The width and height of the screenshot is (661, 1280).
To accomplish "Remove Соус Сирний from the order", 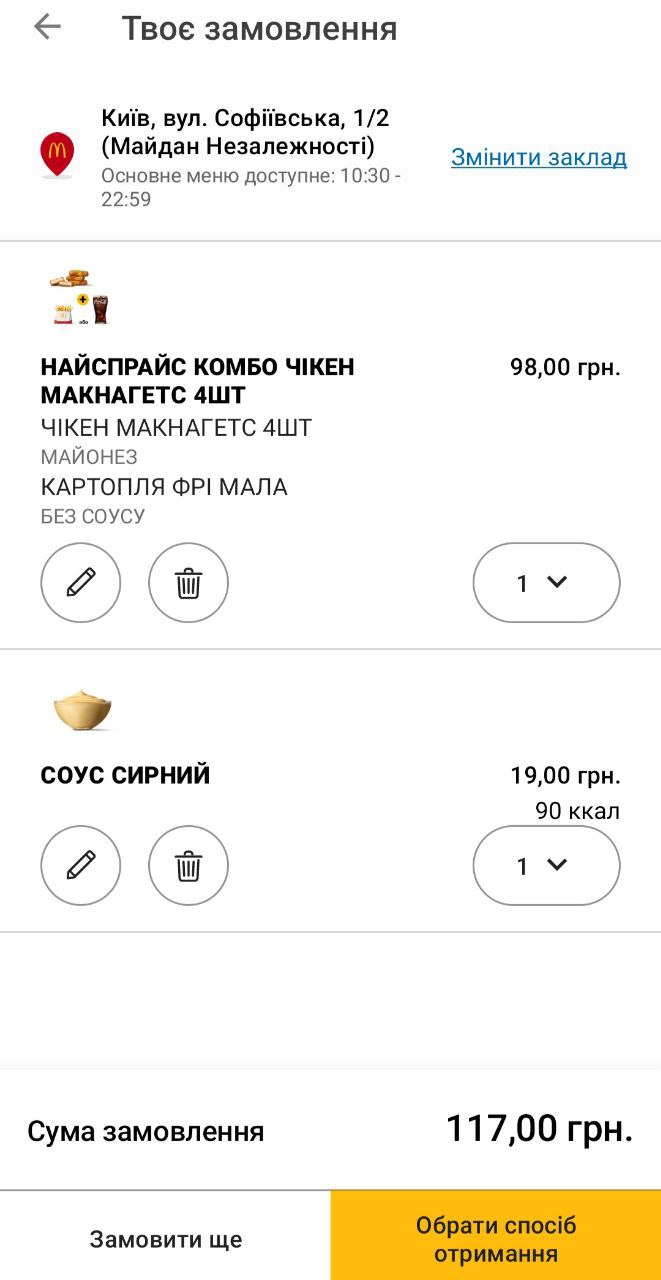I will pos(188,865).
